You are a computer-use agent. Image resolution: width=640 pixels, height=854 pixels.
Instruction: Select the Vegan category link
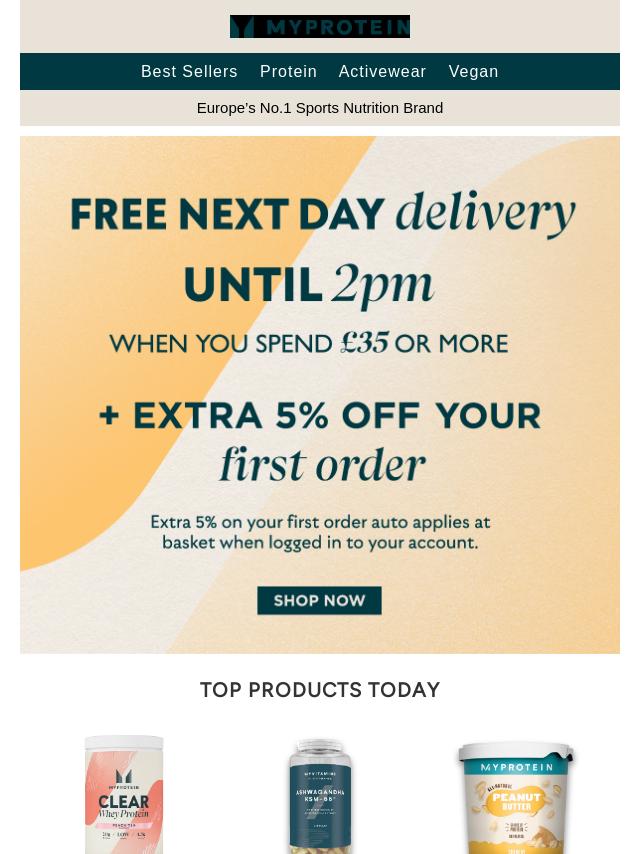[473, 72]
